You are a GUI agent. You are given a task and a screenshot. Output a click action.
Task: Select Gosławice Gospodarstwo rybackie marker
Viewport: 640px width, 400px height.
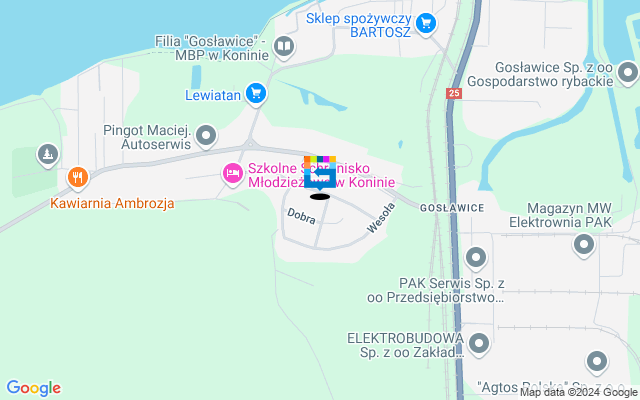click(x=627, y=71)
